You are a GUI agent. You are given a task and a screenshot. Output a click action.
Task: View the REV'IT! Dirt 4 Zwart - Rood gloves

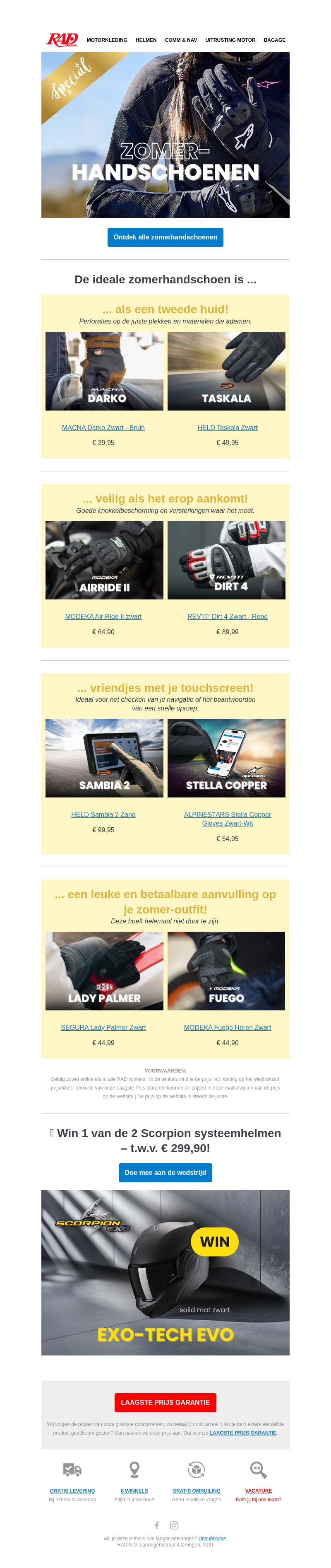point(227,616)
